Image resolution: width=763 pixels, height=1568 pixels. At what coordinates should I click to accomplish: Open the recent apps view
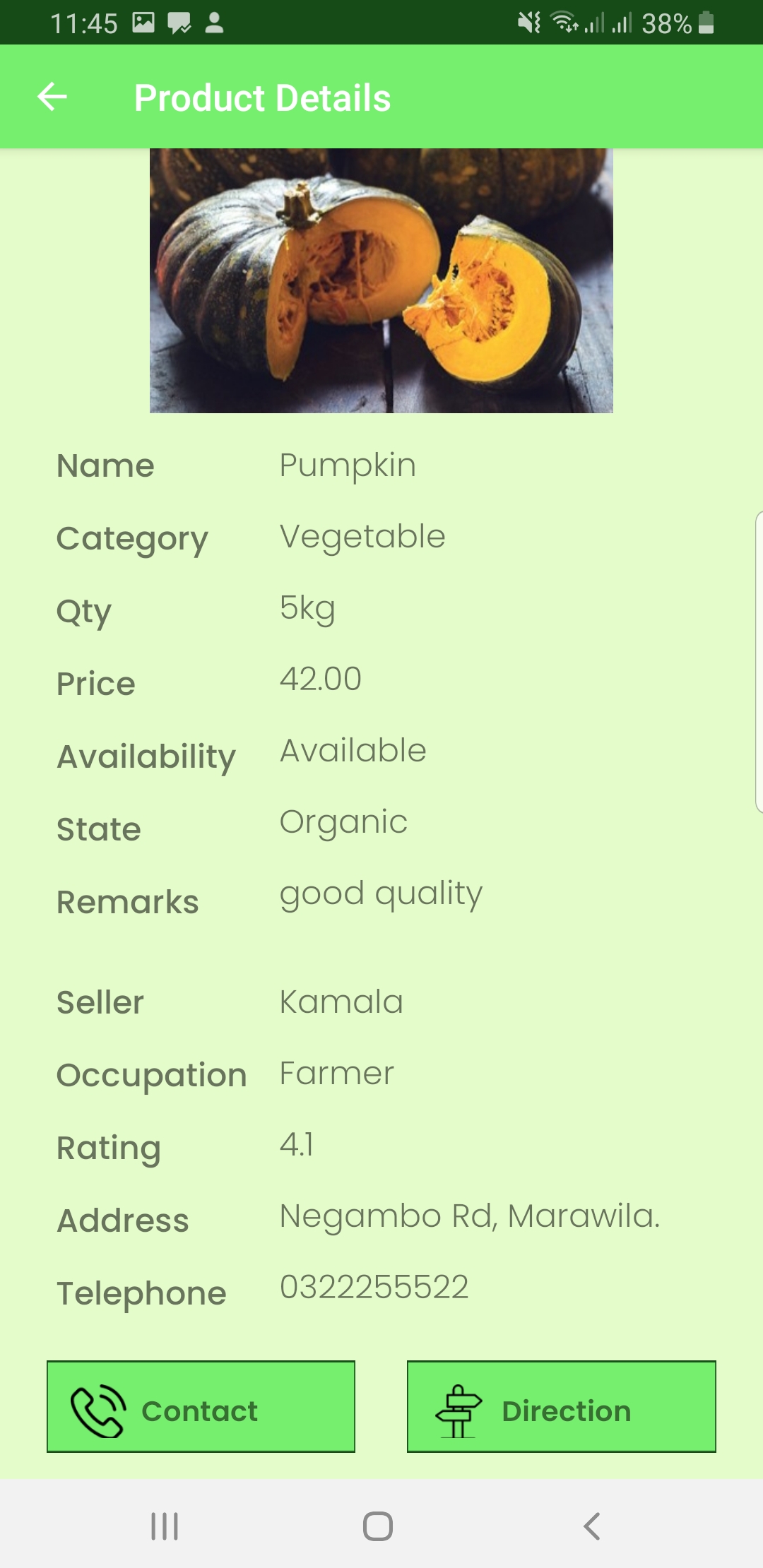[x=165, y=1526]
